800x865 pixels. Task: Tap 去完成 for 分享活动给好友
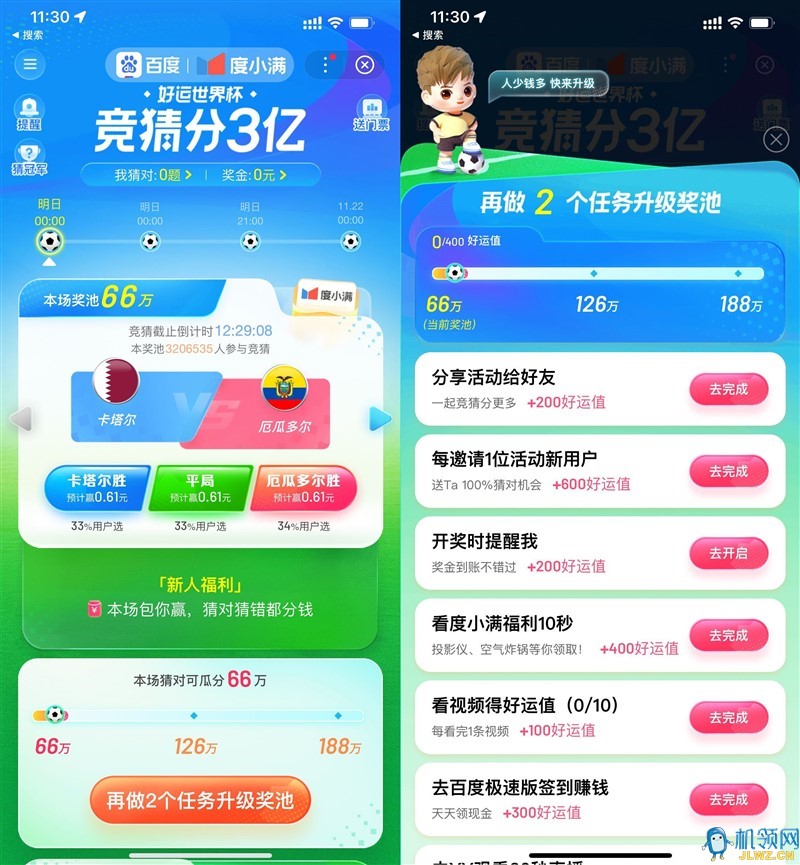point(728,389)
